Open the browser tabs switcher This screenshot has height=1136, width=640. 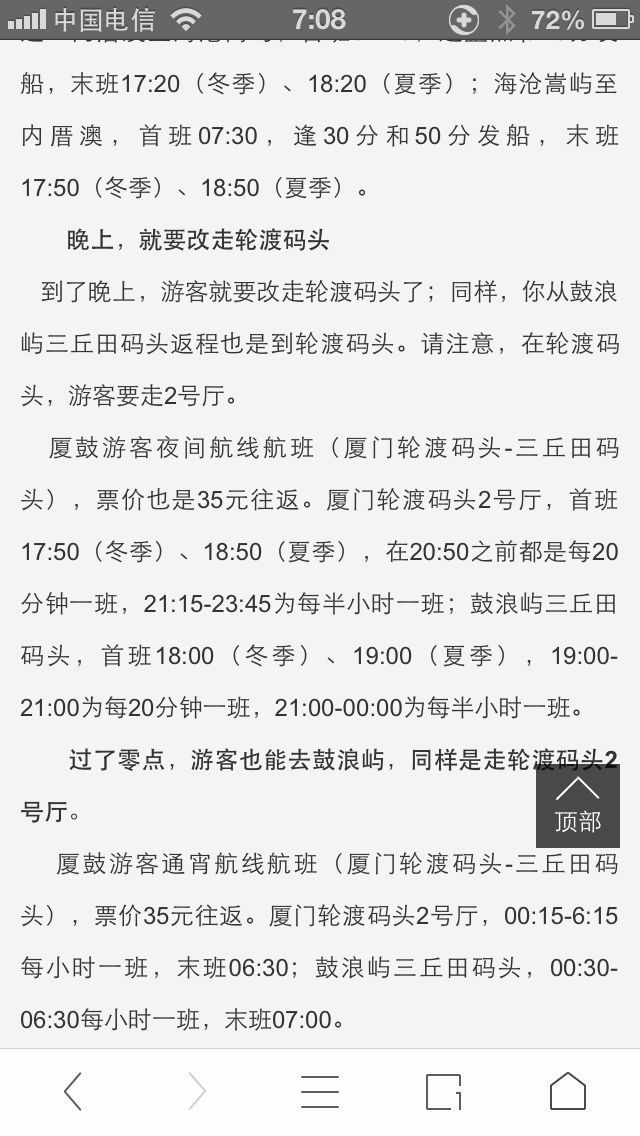(444, 1092)
